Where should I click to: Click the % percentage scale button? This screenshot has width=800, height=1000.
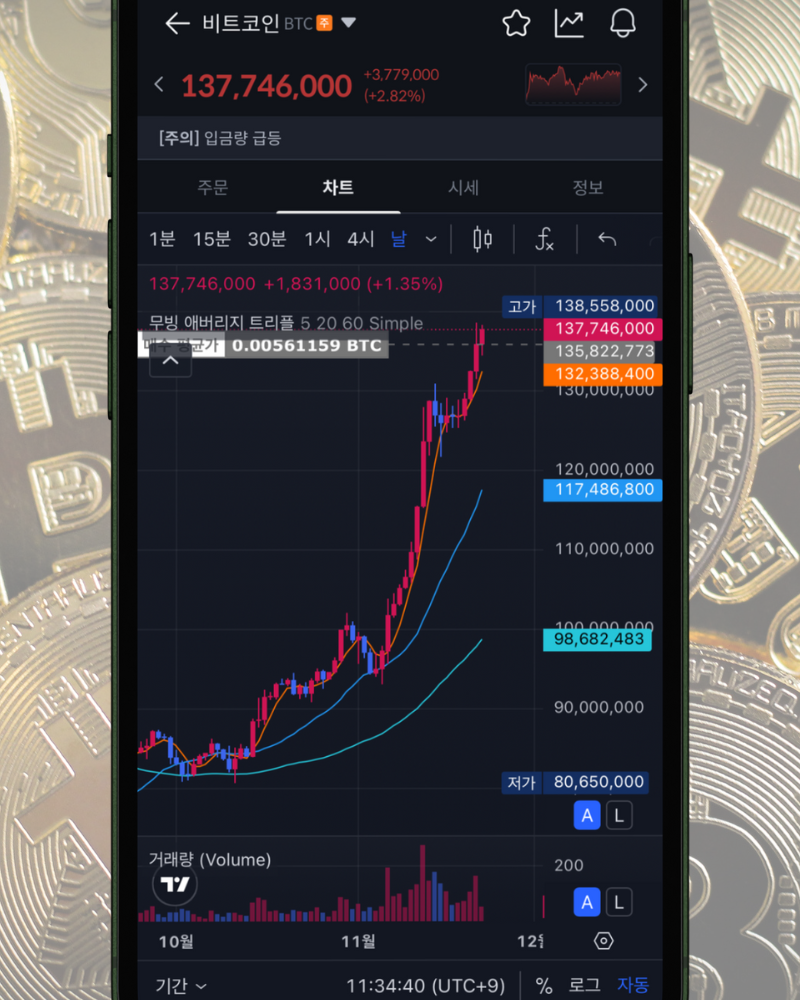(543, 985)
